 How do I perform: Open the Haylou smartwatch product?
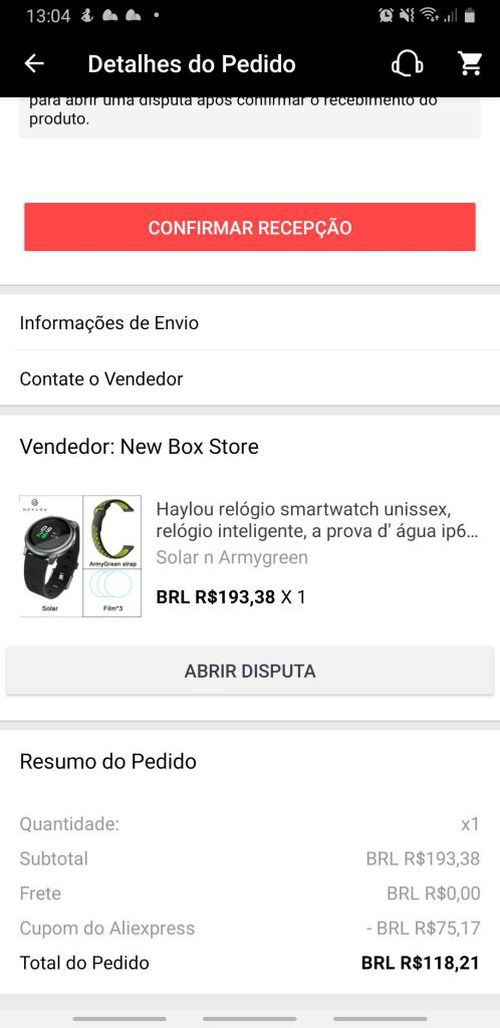250,556
